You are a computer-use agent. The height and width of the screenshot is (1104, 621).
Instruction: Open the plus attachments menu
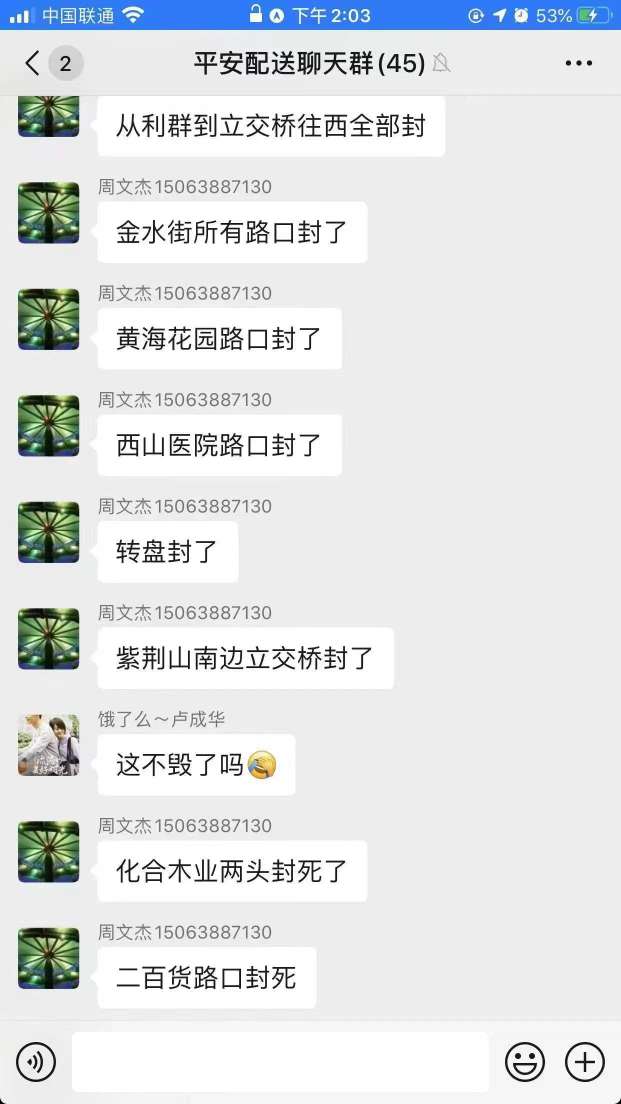pos(585,1061)
